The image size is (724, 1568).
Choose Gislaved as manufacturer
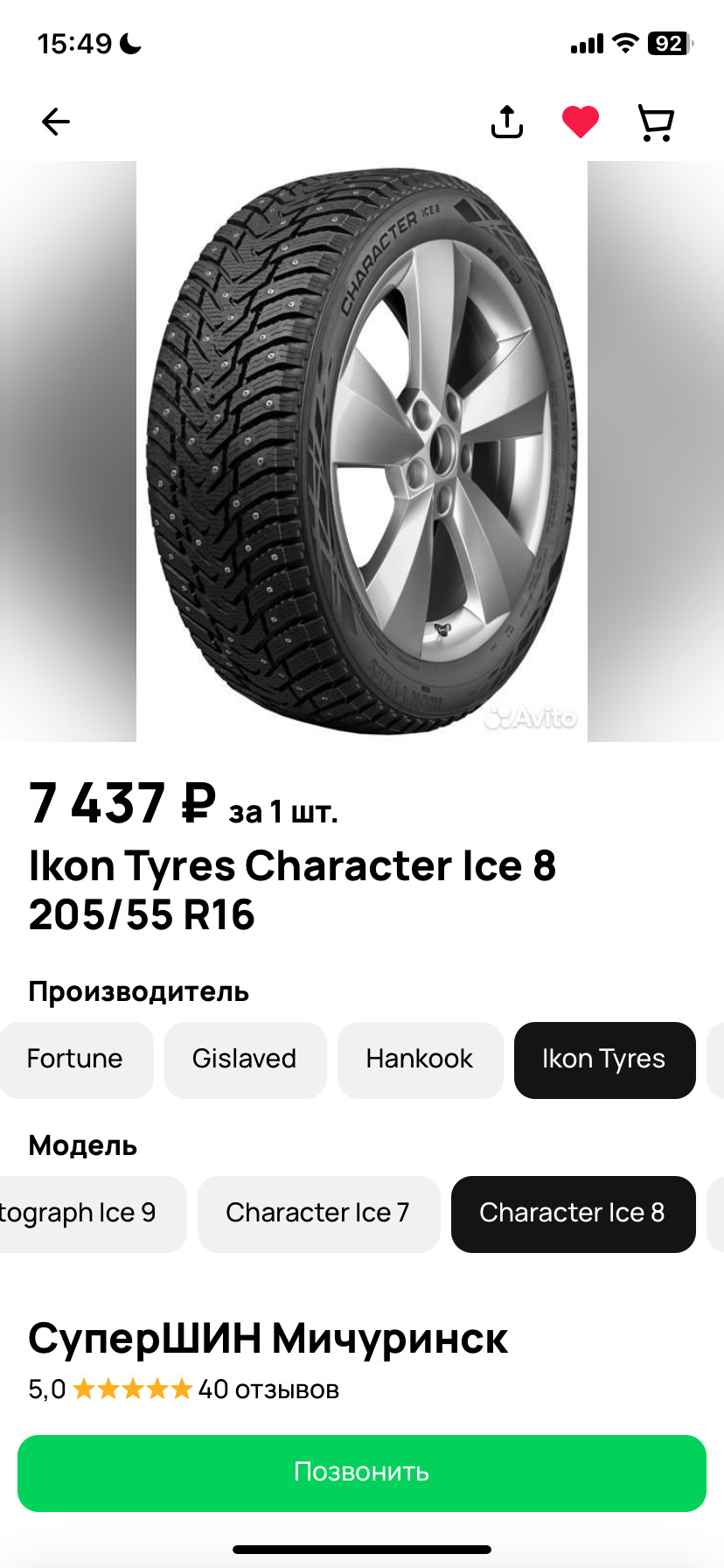click(x=245, y=1060)
